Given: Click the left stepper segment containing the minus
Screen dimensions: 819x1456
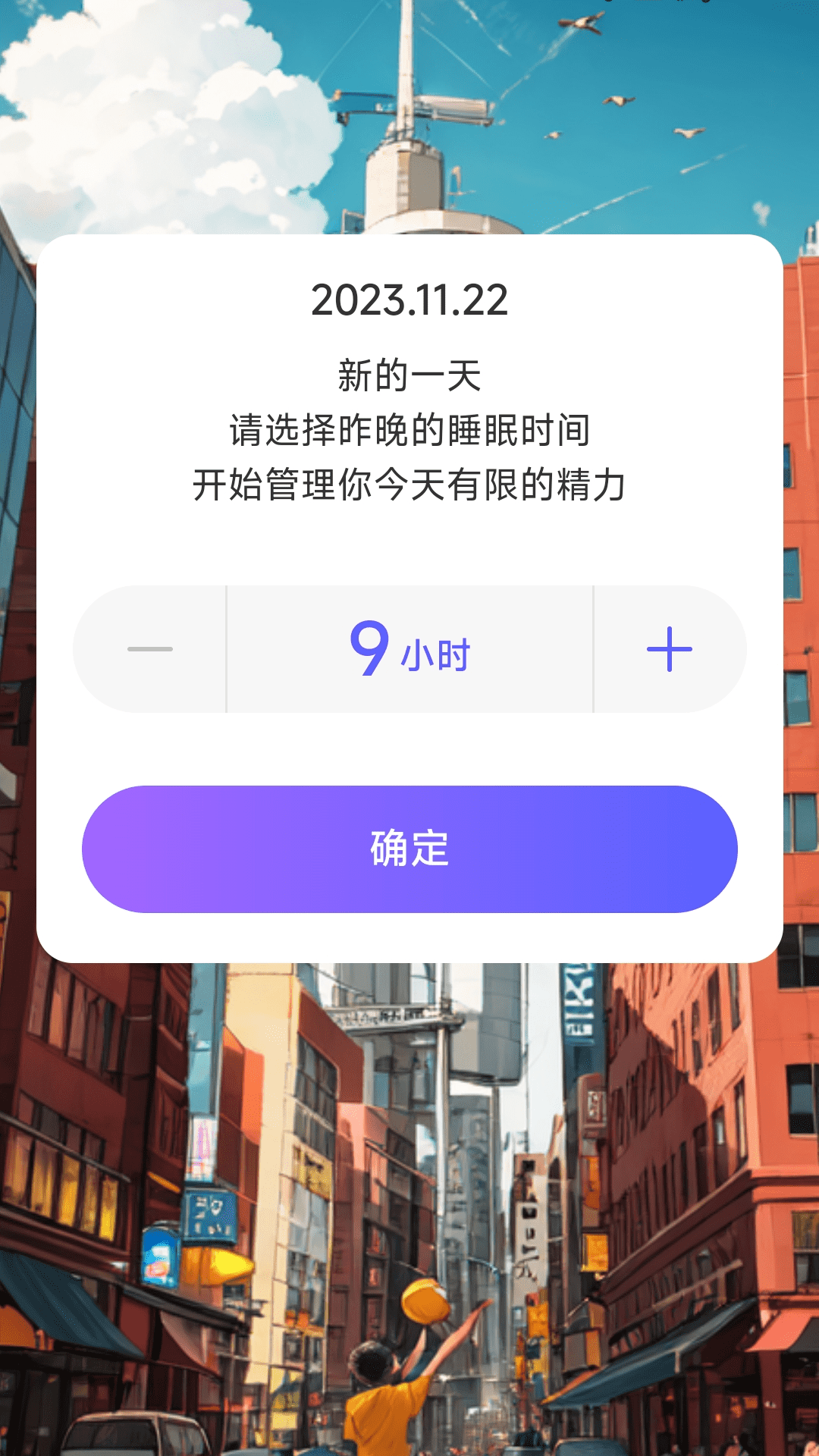Looking at the screenshot, I should click(x=149, y=649).
